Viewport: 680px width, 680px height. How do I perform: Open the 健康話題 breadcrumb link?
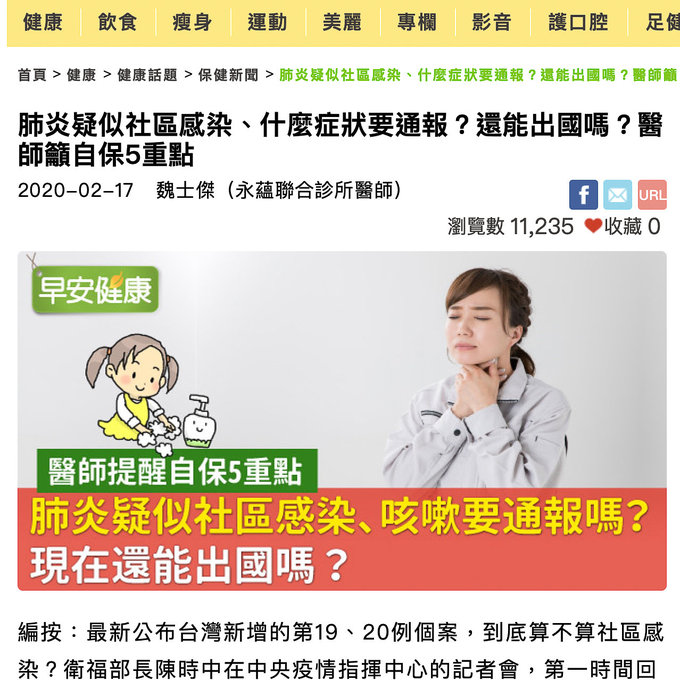[147, 75]
